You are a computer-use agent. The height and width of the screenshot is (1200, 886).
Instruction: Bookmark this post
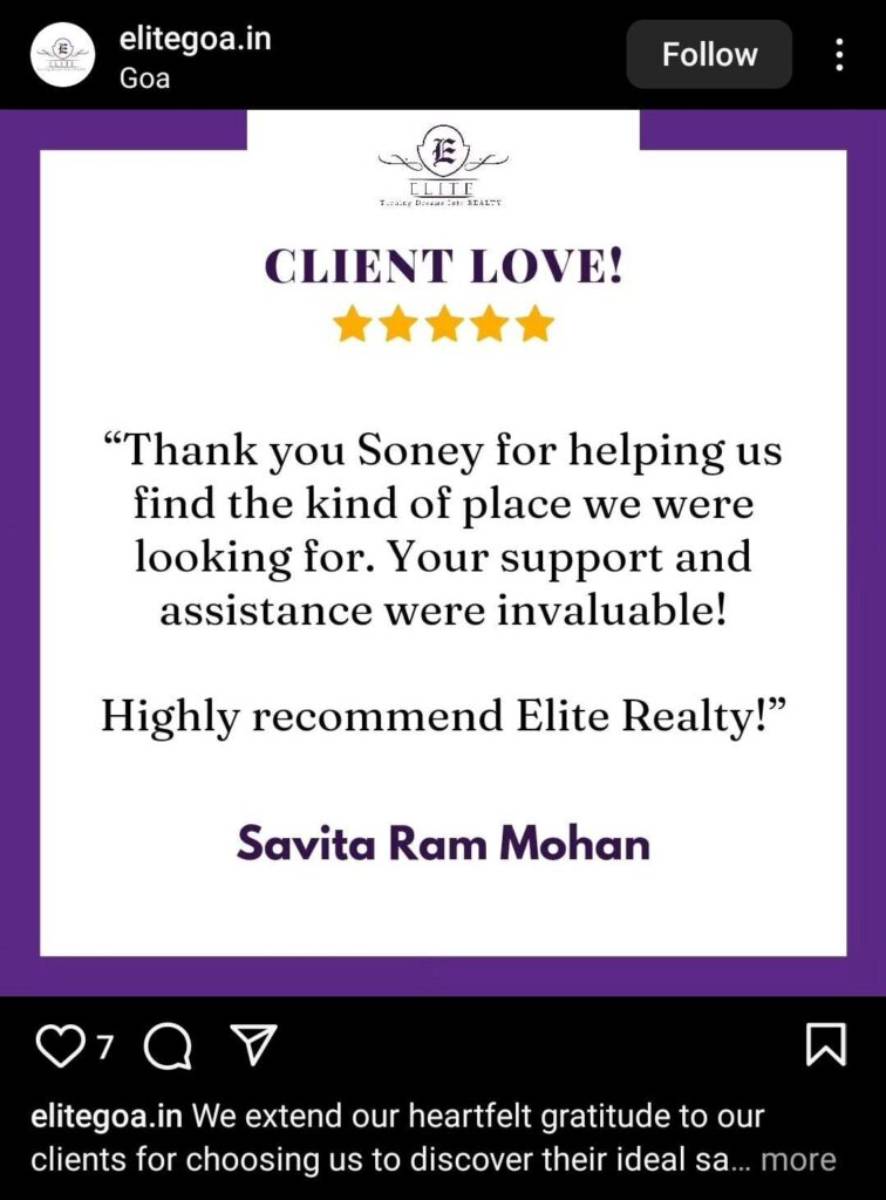825,1045
